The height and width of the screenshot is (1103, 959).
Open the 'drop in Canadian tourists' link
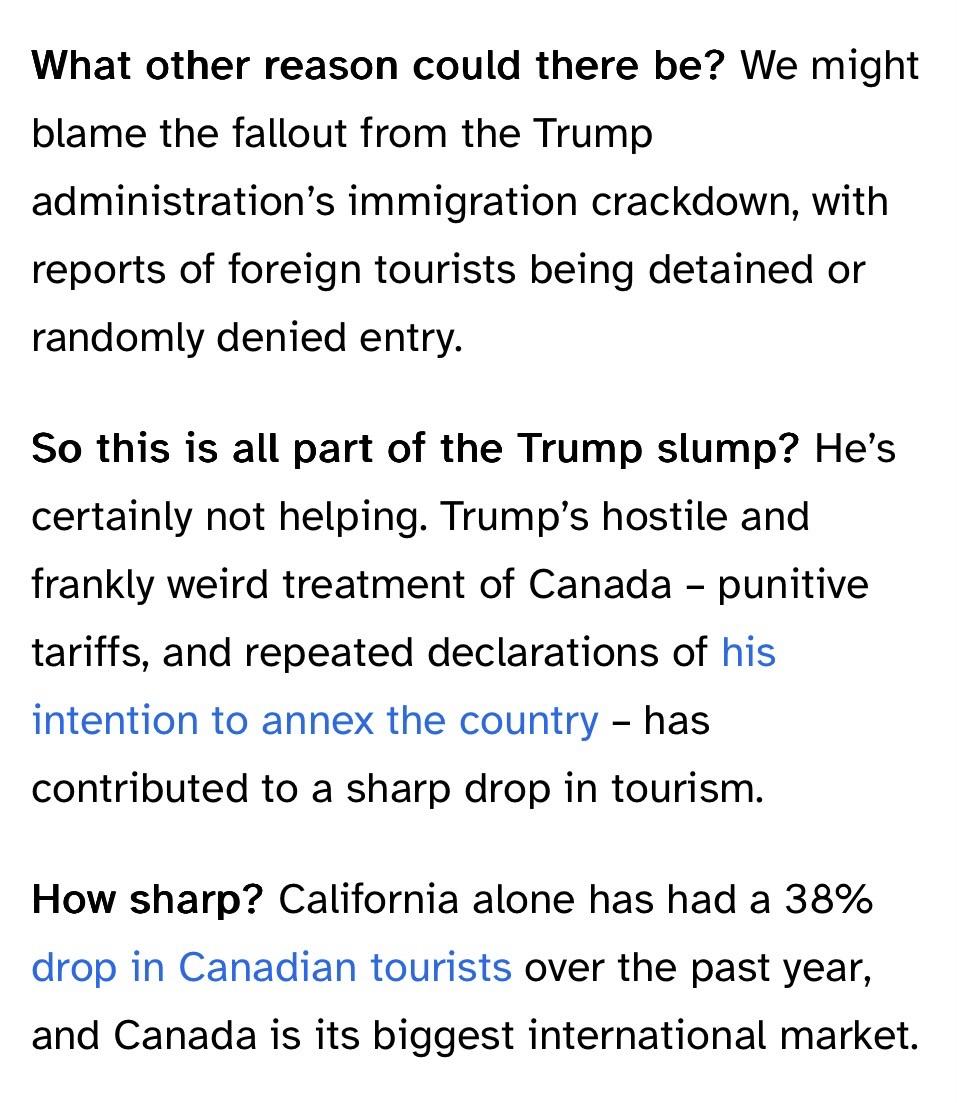coord(271,968)
